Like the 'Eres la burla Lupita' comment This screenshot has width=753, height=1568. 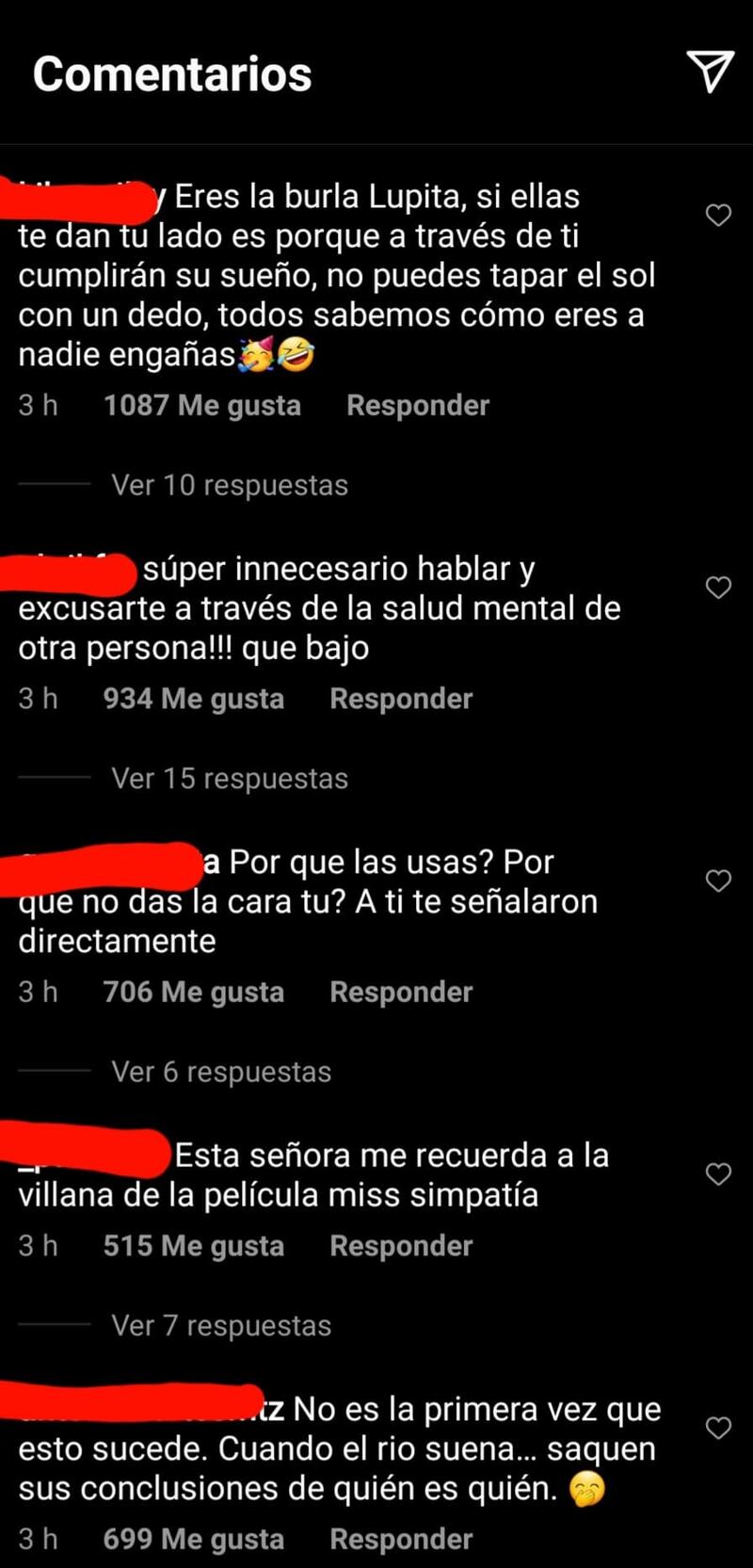click(718, 216)
